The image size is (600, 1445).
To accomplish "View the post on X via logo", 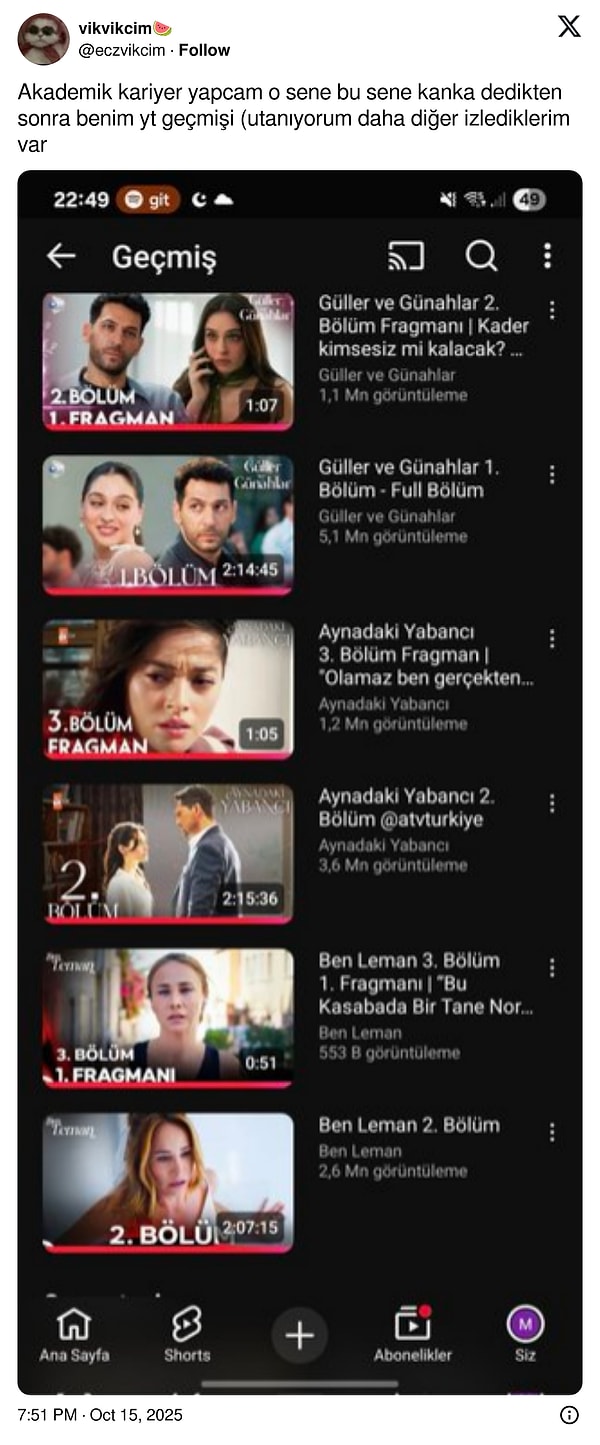I will coord(569,27).
